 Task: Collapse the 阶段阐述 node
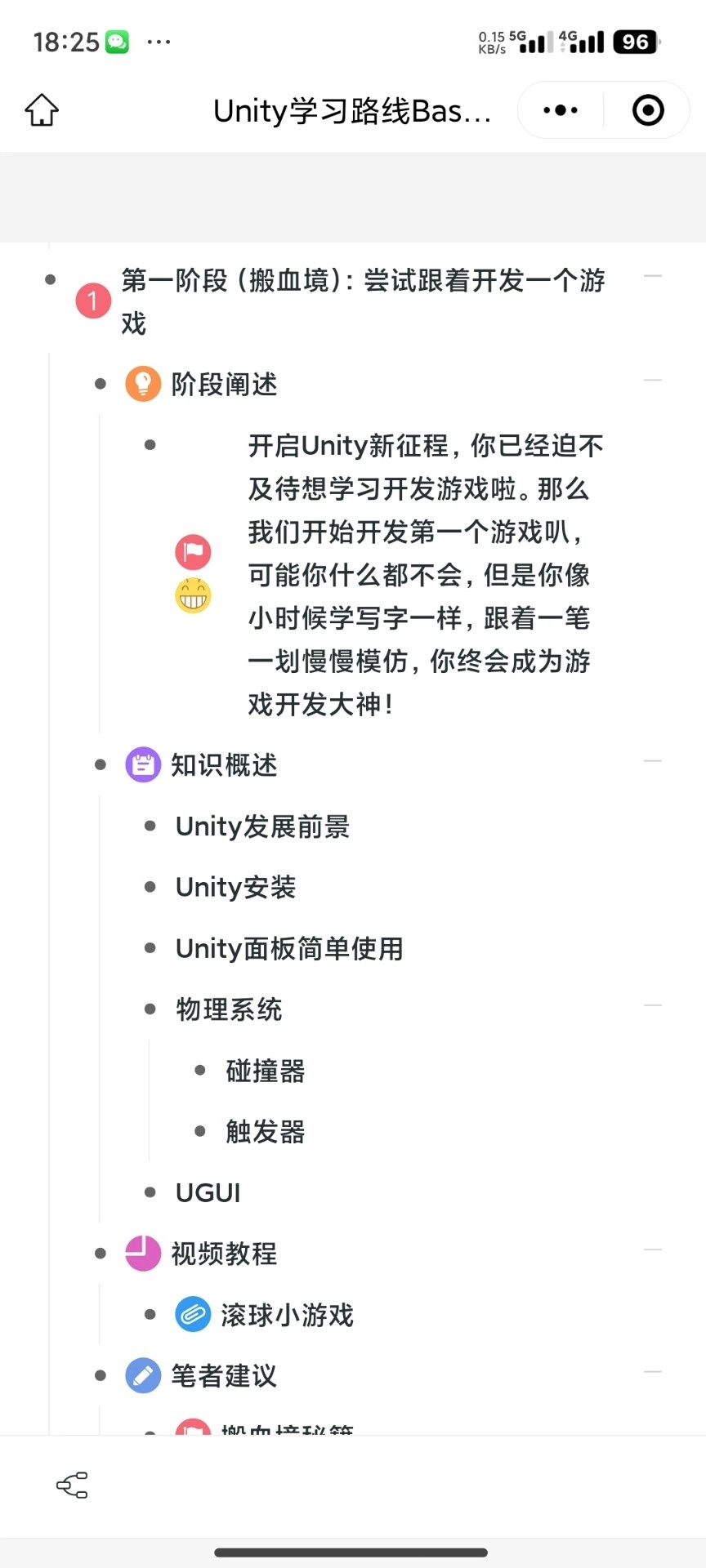tap(652, 381)
